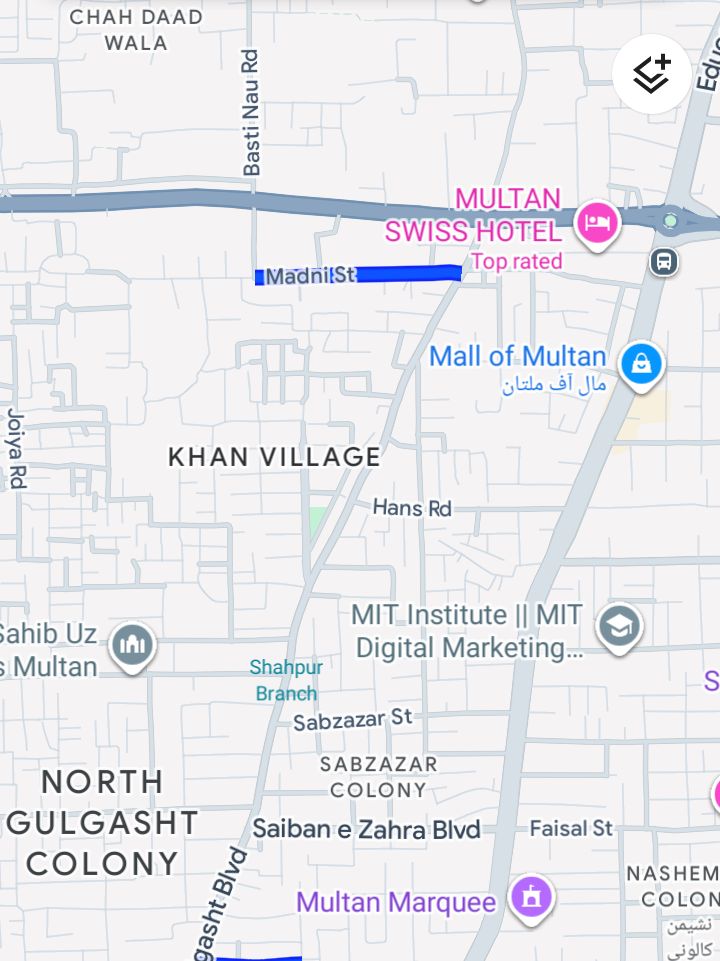This screenshot has width=720, height=961.
Task: Click the Multan Marquee purple text
Action: click(x=394, y=901)
